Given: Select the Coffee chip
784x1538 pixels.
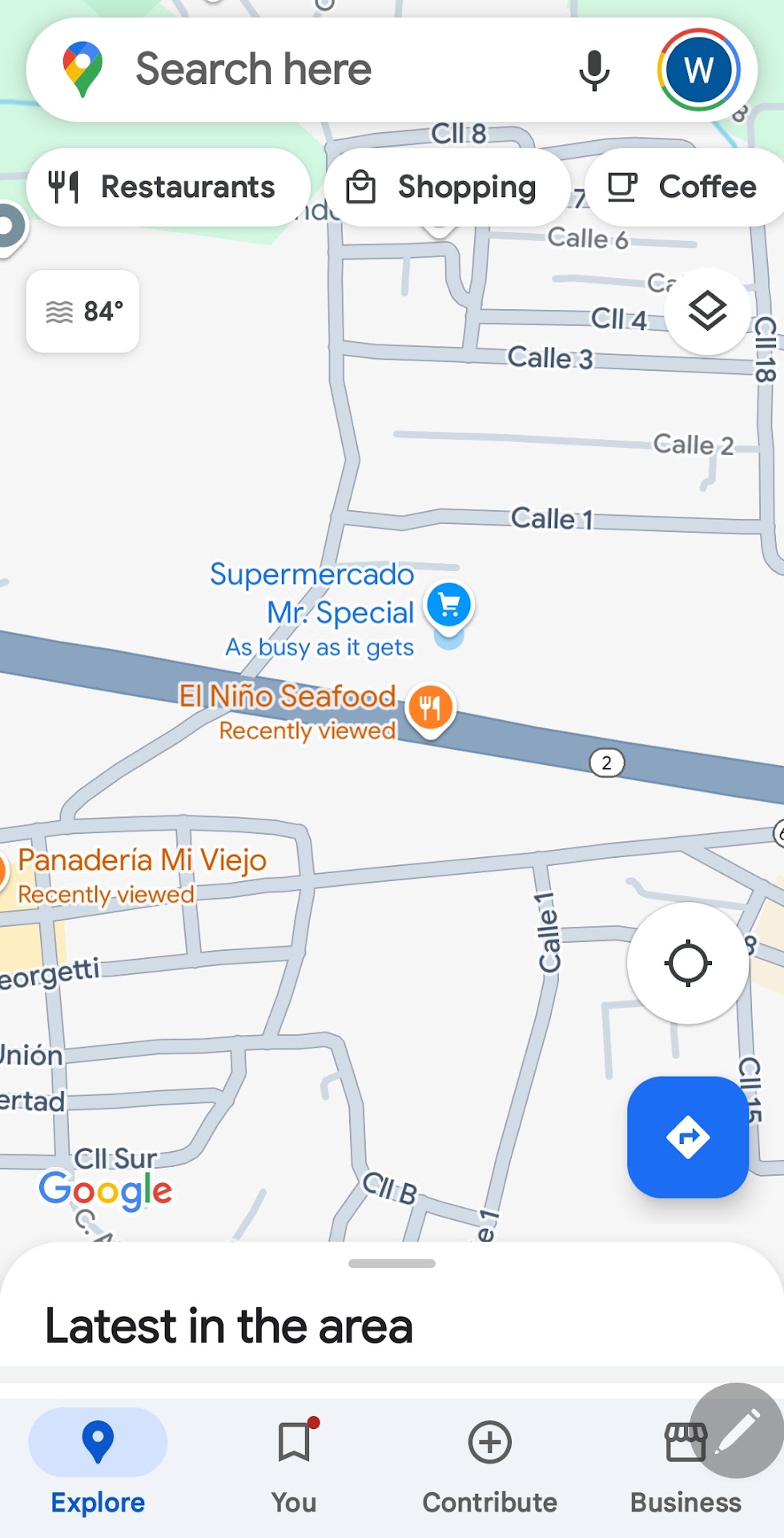Looking at the screenshot, I should click(x=685, y=187).
